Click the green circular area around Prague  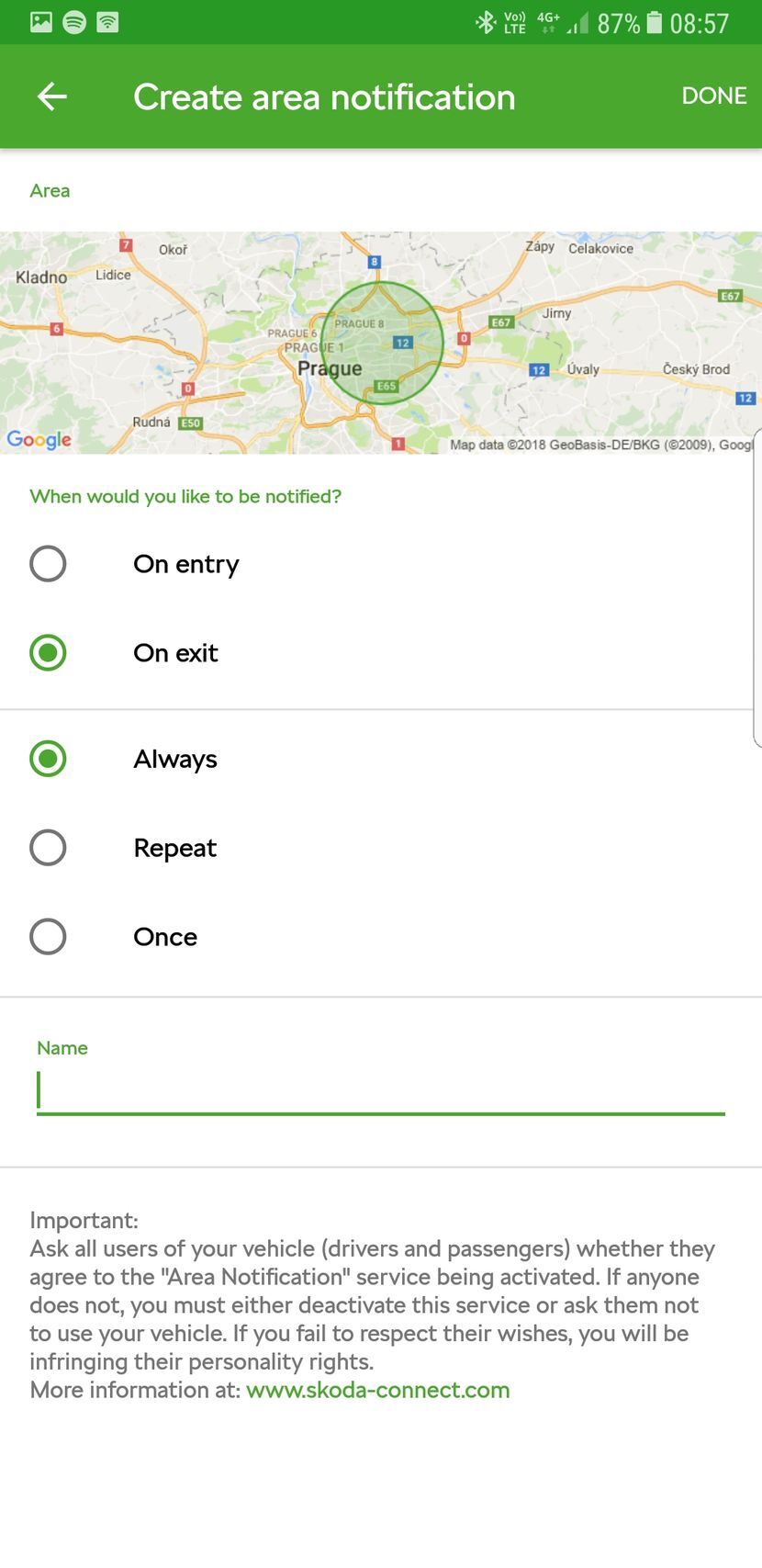[383, 342]
